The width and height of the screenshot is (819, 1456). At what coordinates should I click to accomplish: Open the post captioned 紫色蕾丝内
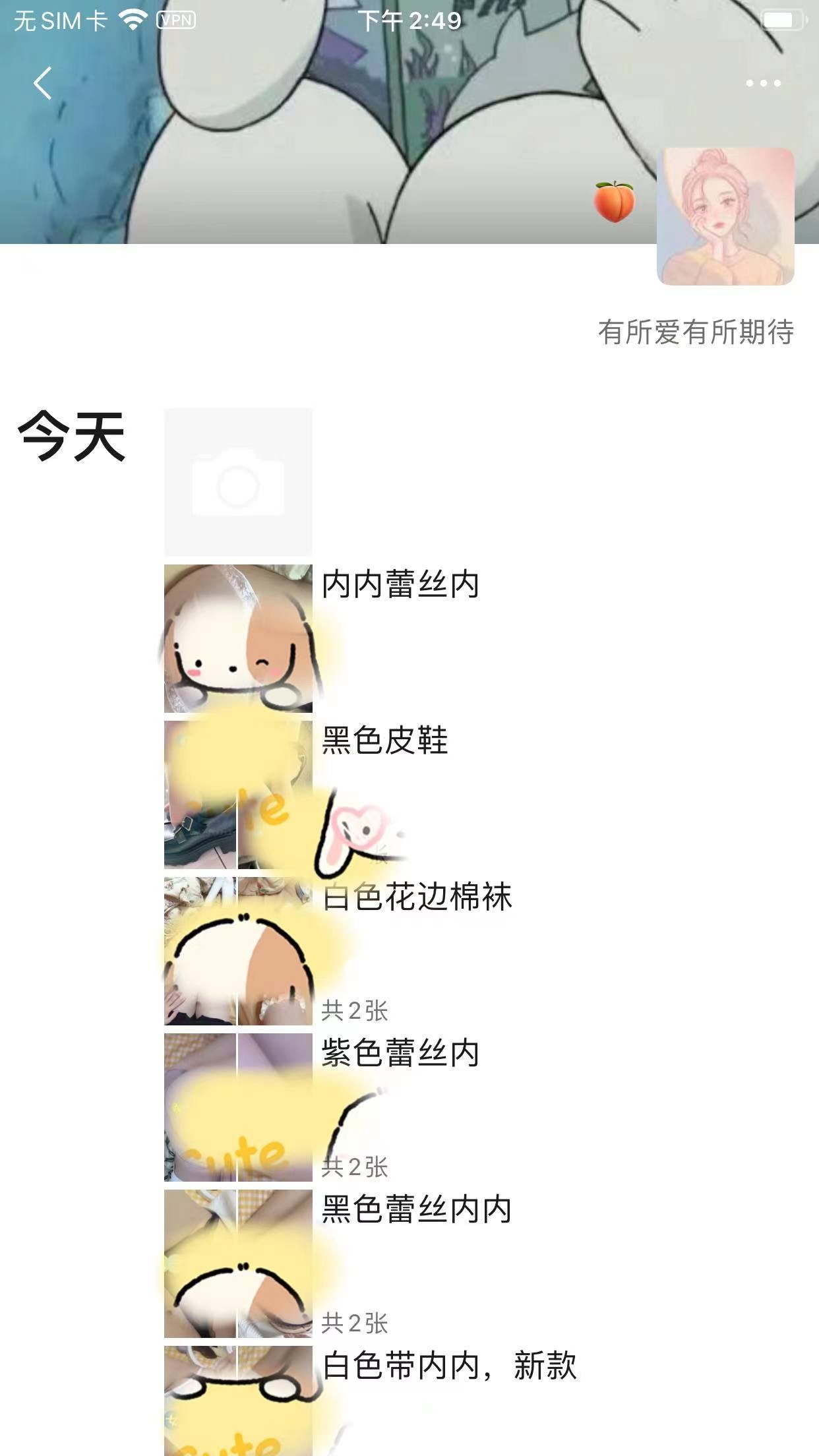tap(400, 1053)
